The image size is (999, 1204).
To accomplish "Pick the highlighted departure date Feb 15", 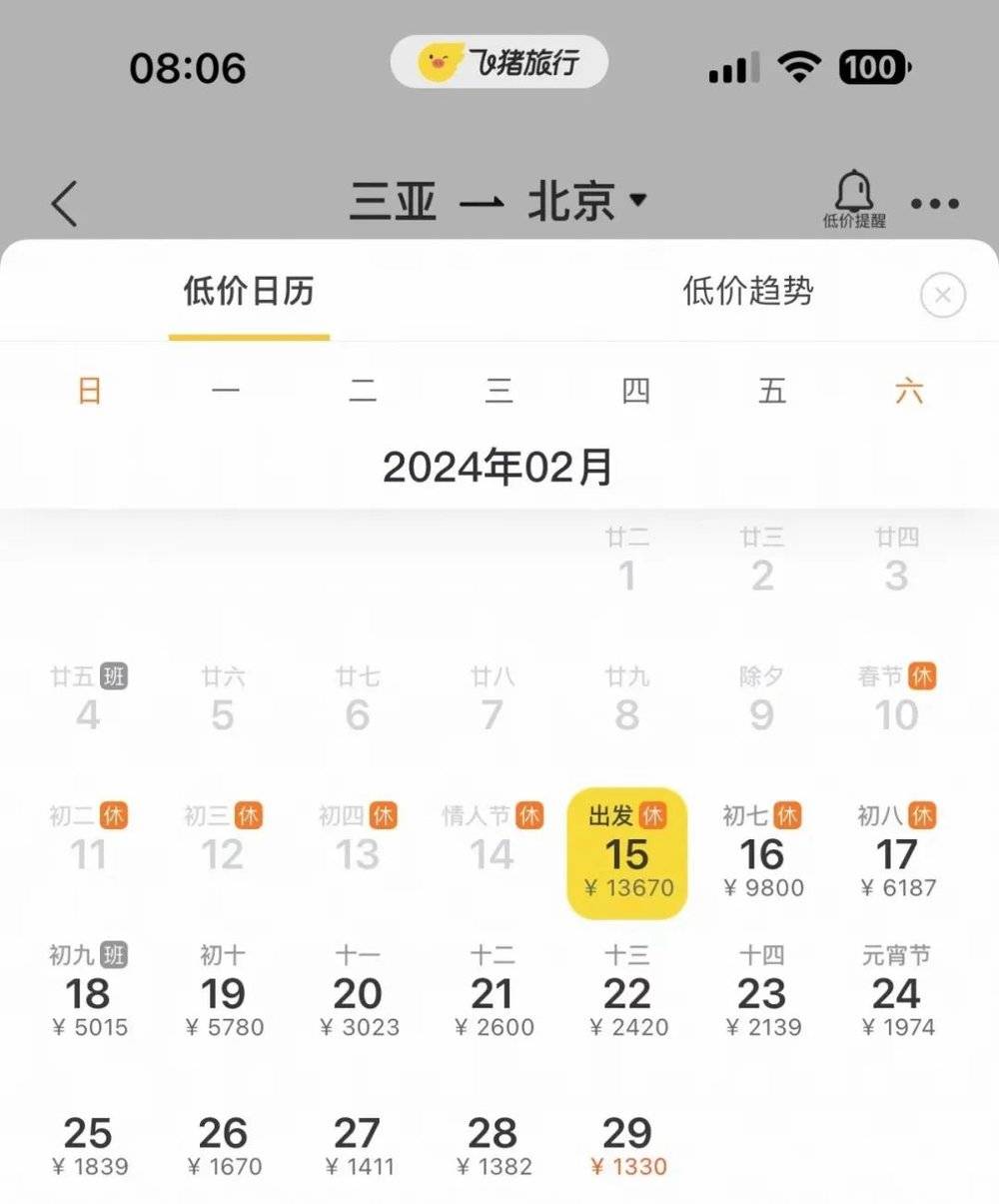I will click(x=627, y=854).
